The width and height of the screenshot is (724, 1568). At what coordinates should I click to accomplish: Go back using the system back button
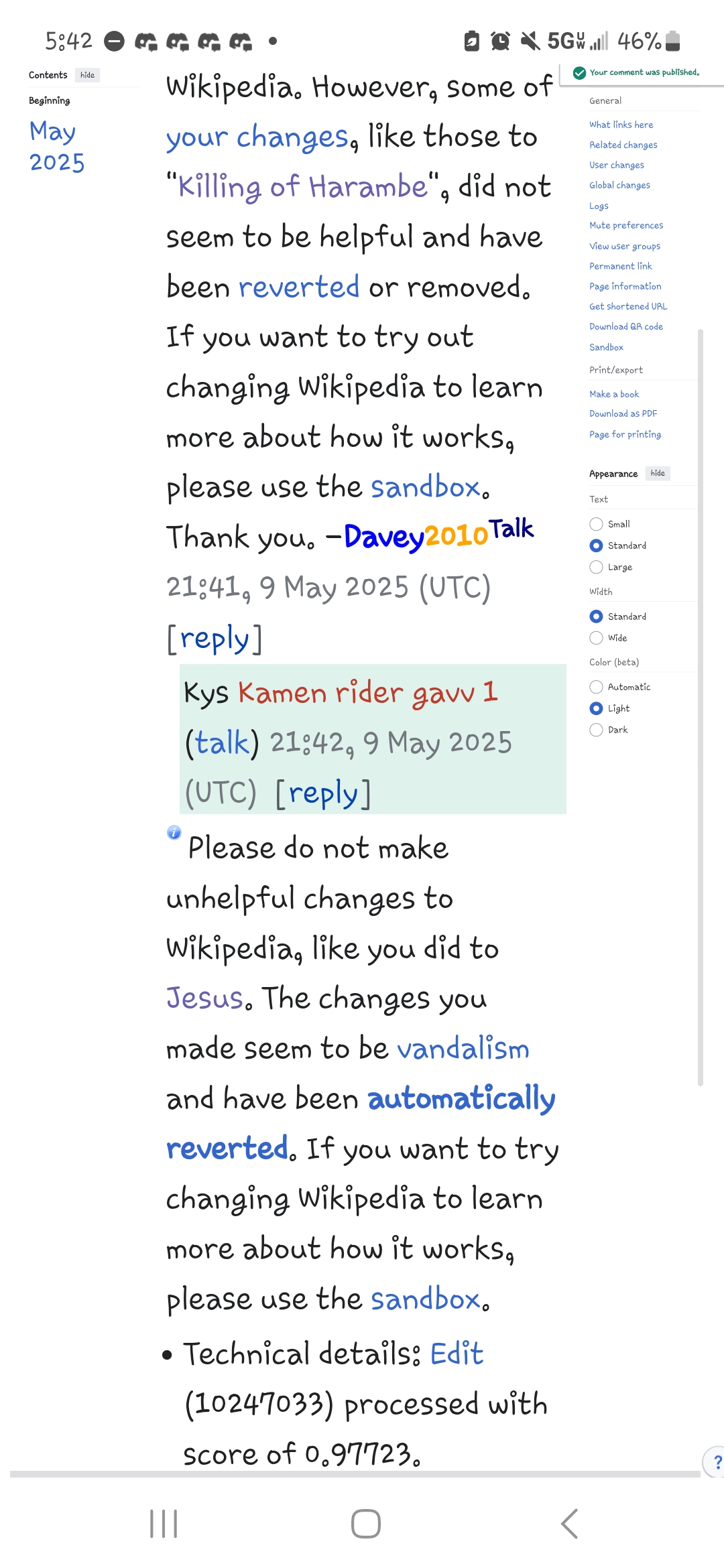tap(569, 1524)
